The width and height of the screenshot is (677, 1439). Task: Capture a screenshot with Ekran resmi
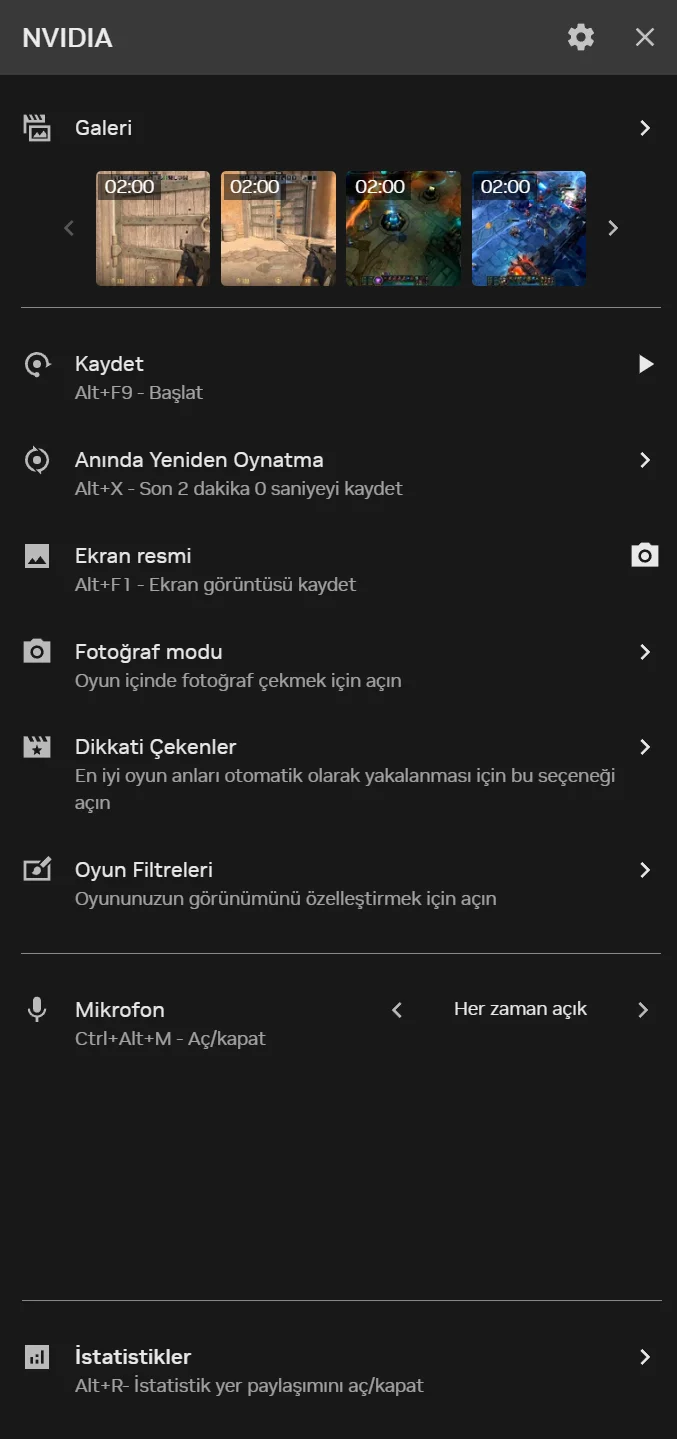645,556
